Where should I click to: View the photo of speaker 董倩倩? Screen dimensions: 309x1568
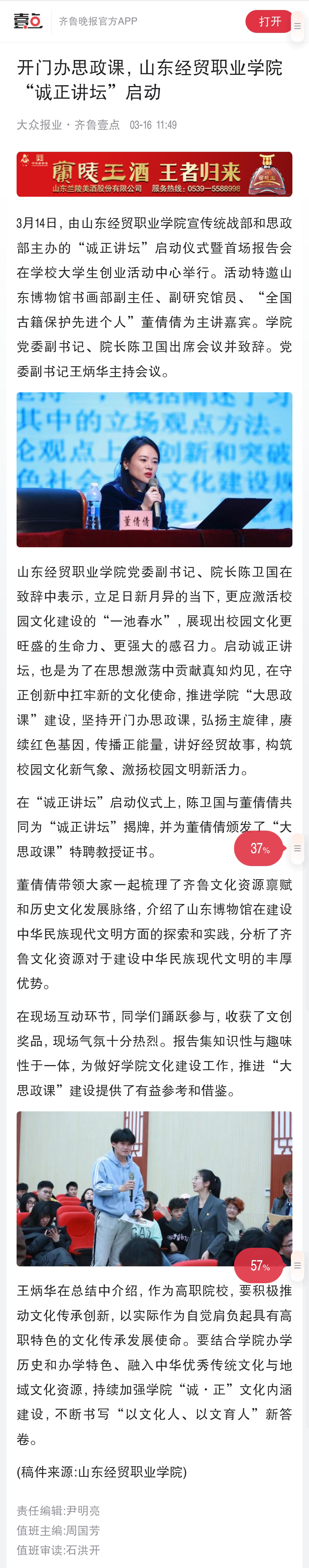click(x=154, y=469)
